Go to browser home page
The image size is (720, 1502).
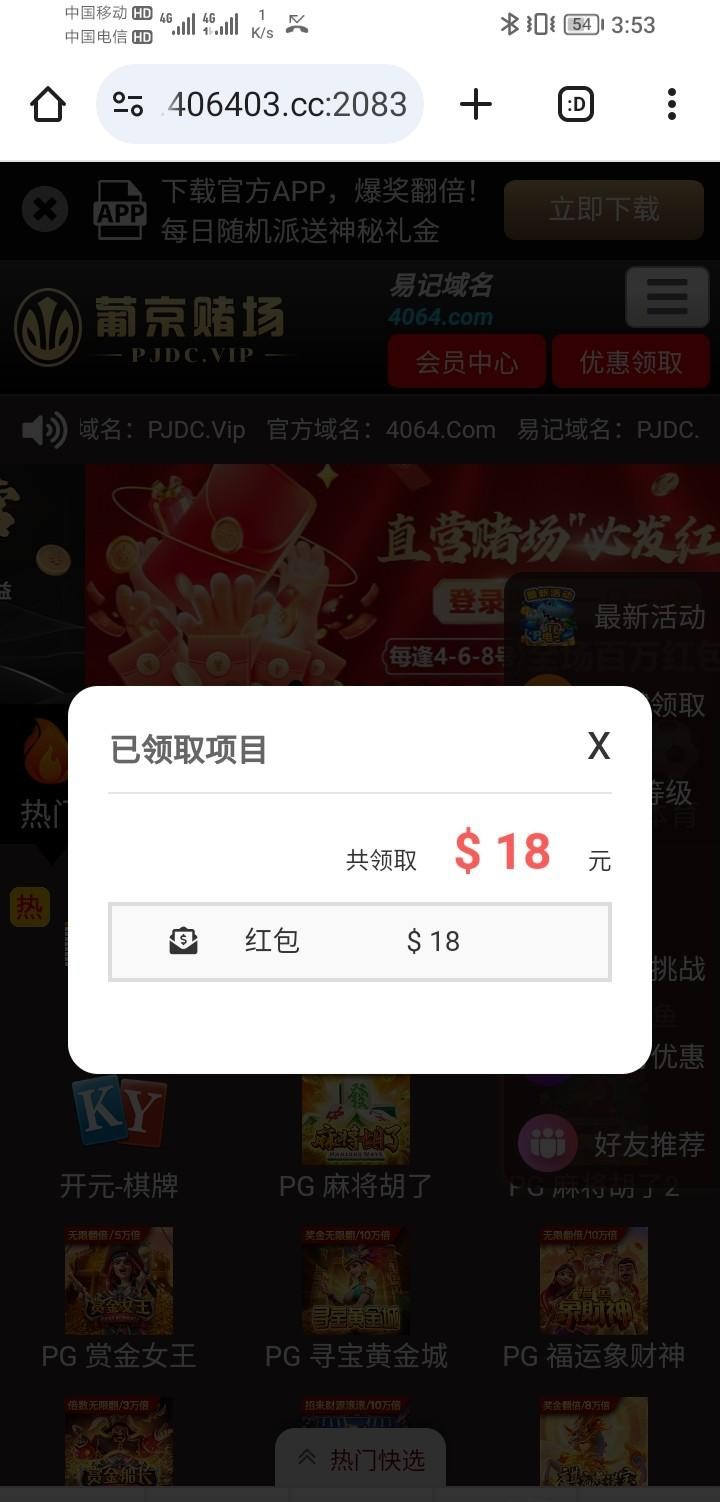tap(48, 104)
